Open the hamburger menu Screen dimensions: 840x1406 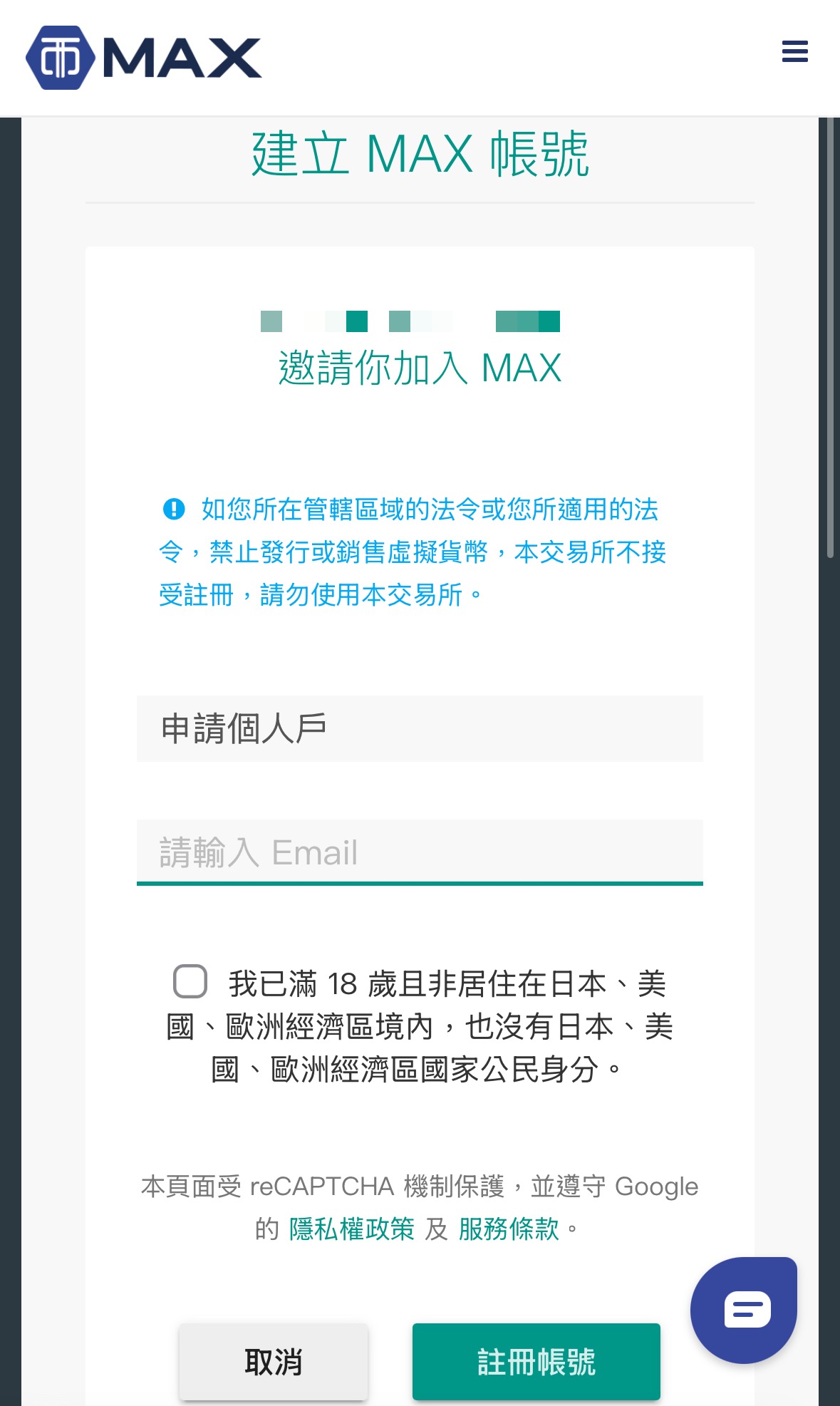pos(794,51)
